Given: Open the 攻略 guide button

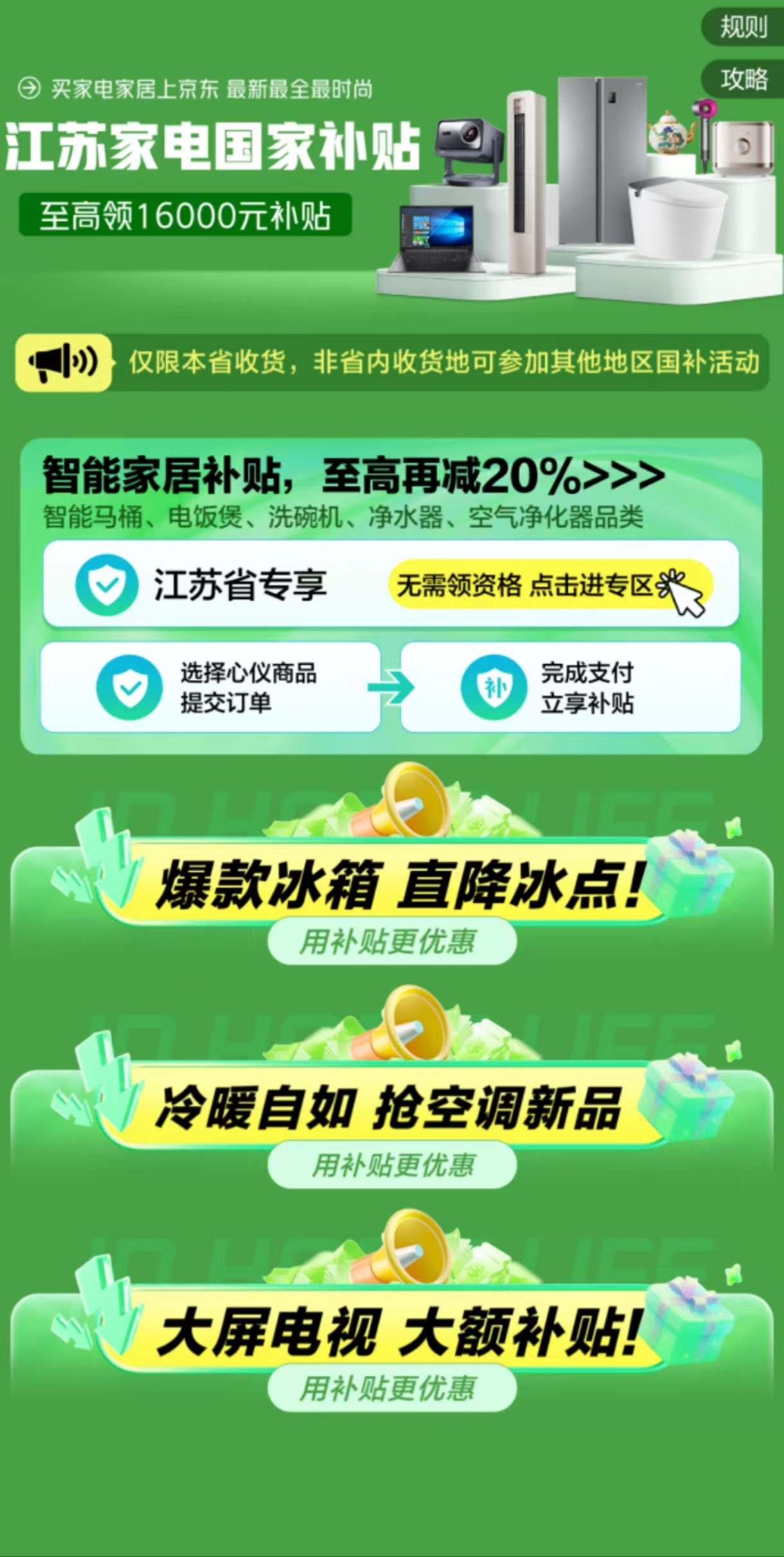Looking at the screenshot, I should click(744, 79).
